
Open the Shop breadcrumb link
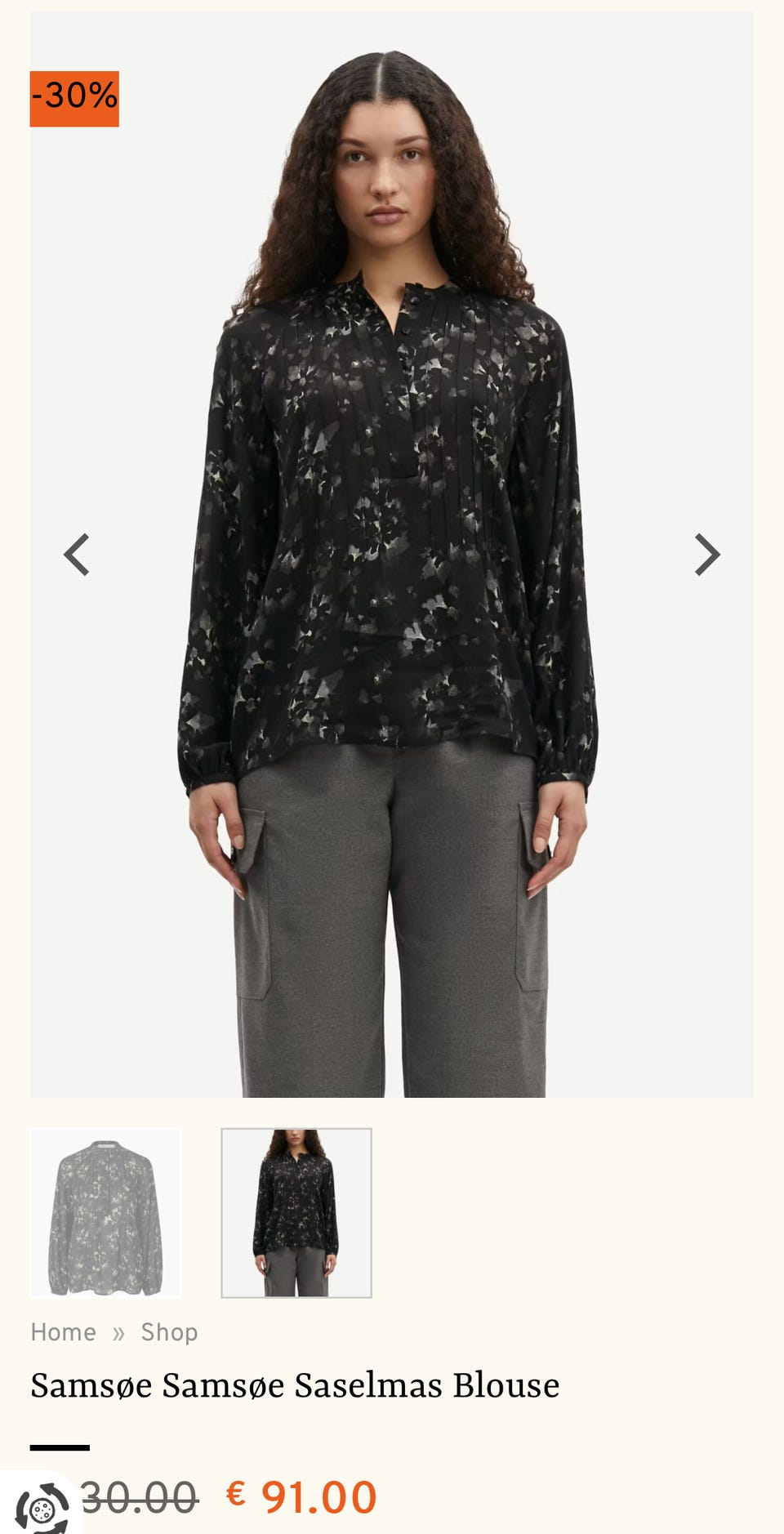[169, 1332]
